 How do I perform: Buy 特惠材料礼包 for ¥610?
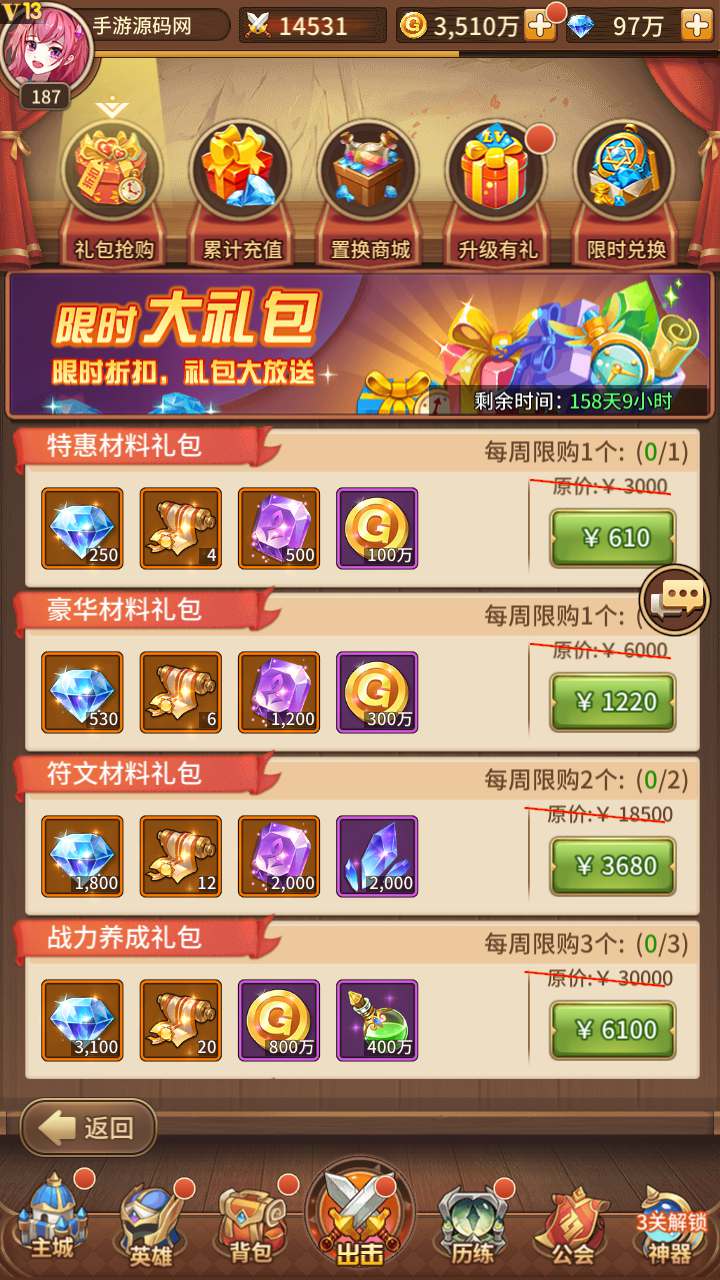(613, 538)
